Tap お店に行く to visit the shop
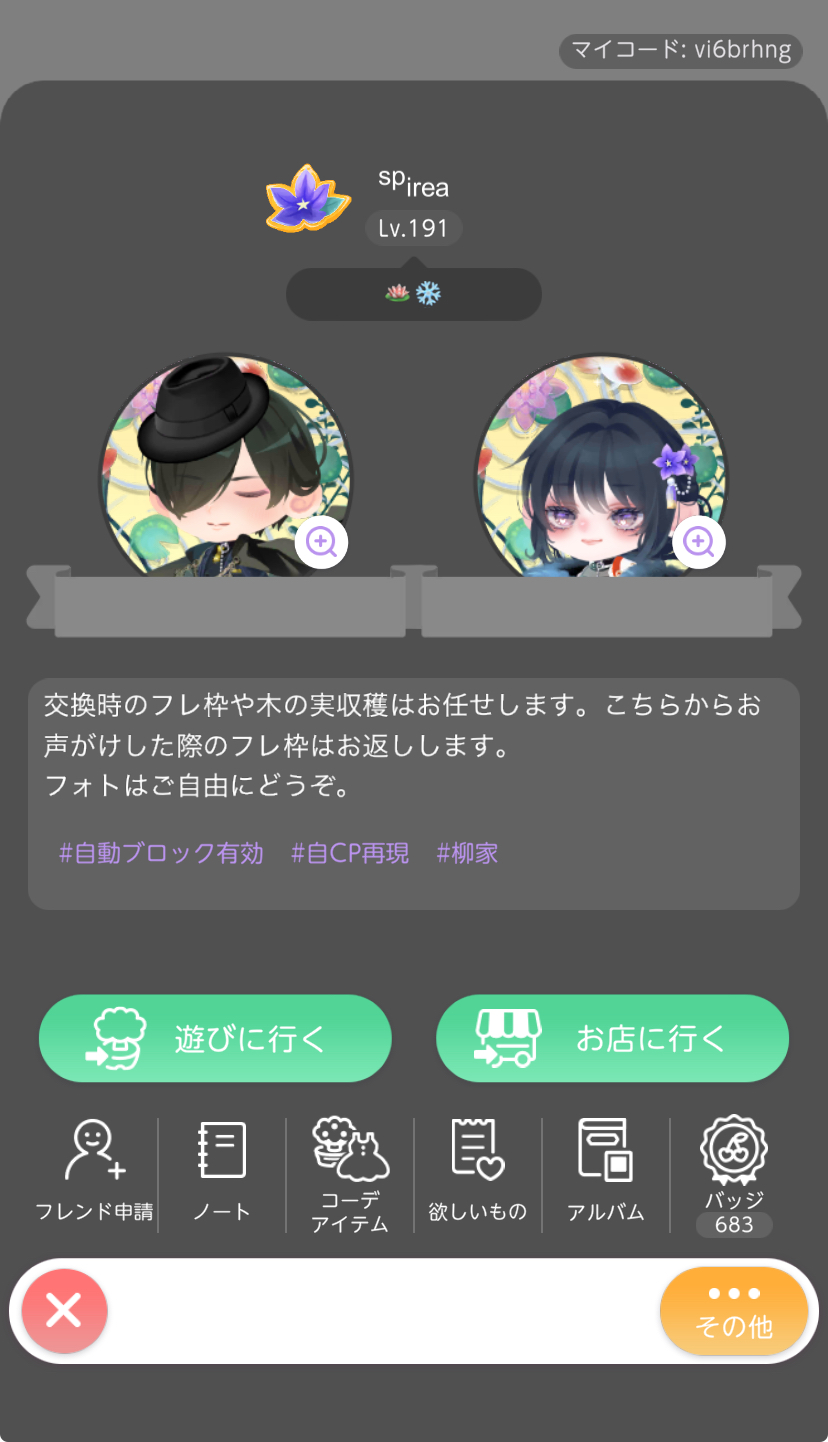This screenshot has height=1442, width=828. pos(612,1039)
